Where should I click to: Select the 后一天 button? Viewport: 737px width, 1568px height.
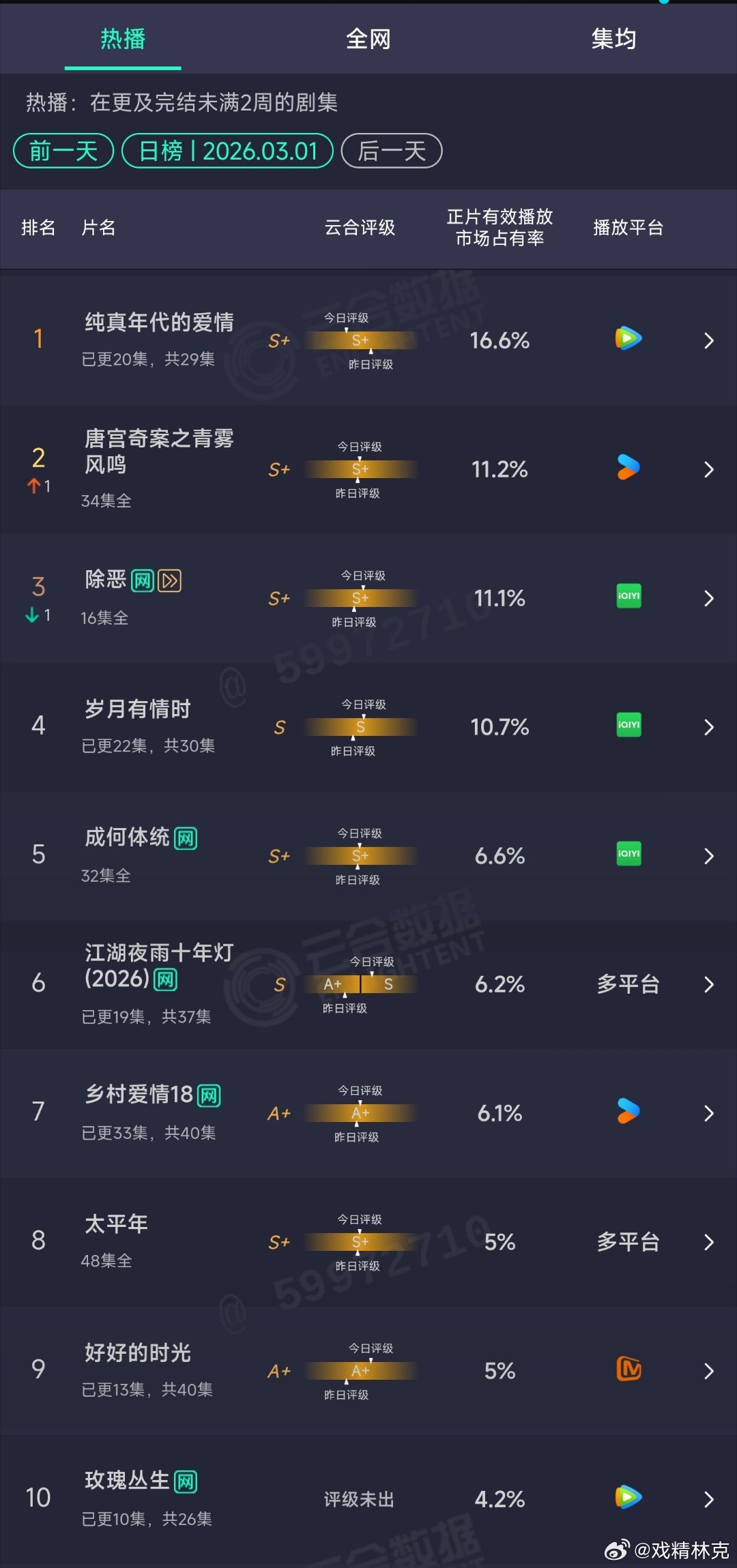[390, 150]
